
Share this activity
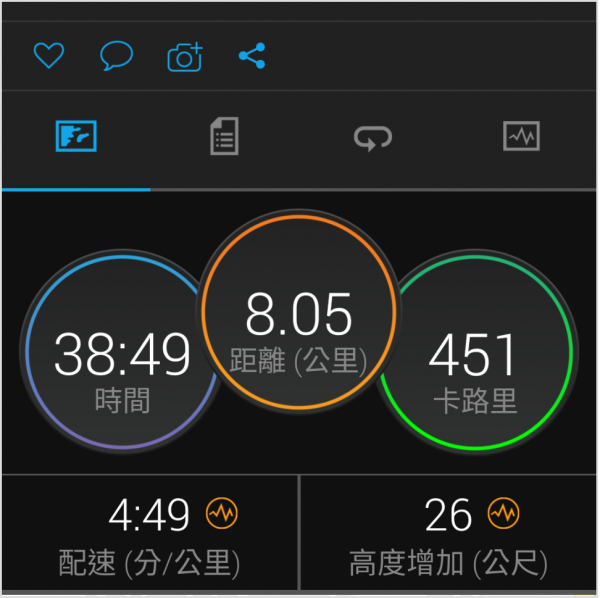pos(252,56)
